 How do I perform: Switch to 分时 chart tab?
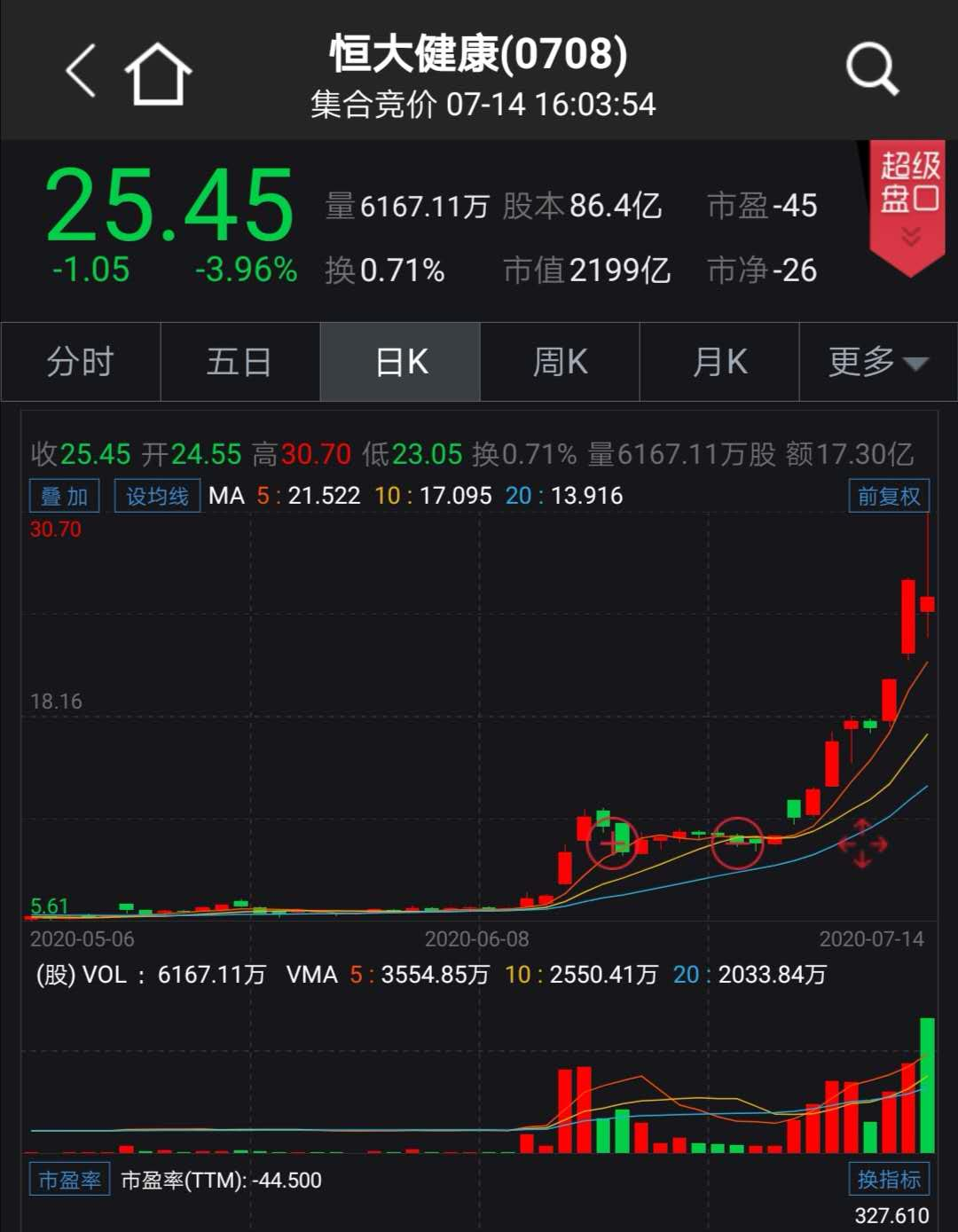81,362
